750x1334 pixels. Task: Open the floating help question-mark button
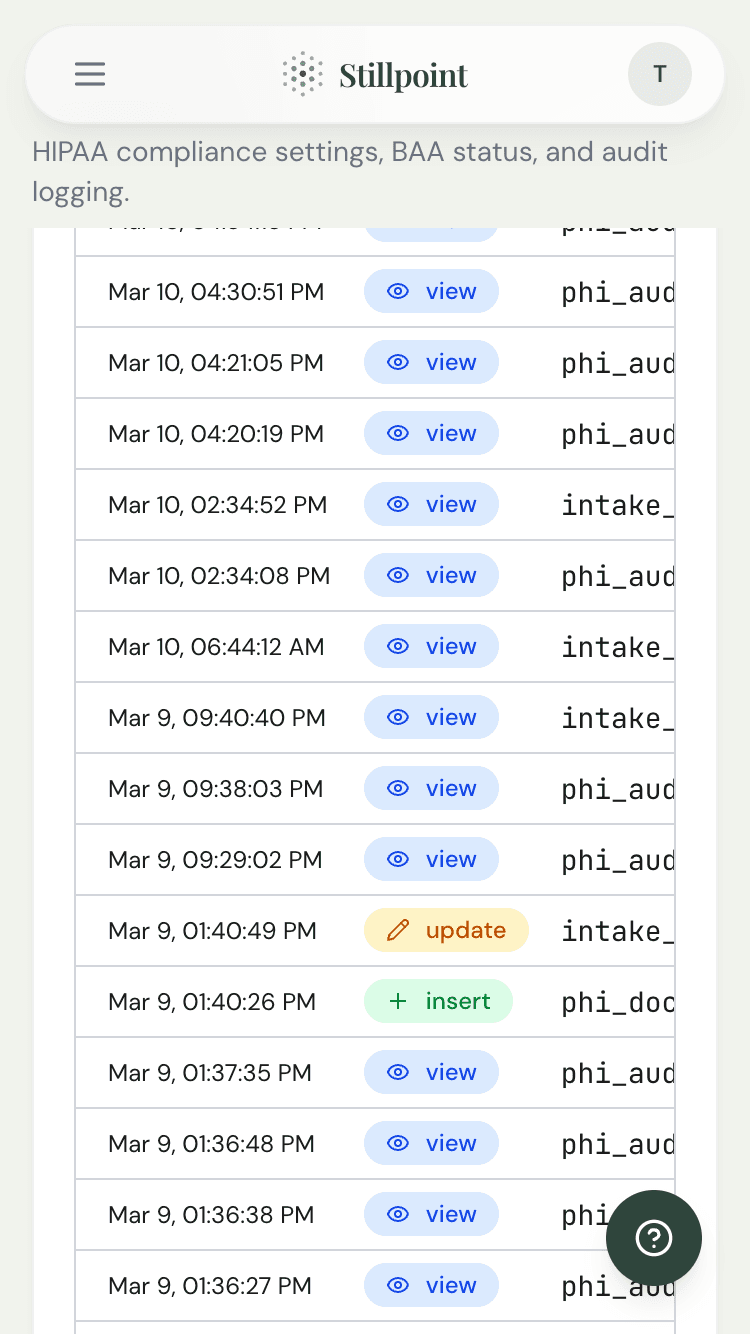(x=653, y=1237)
